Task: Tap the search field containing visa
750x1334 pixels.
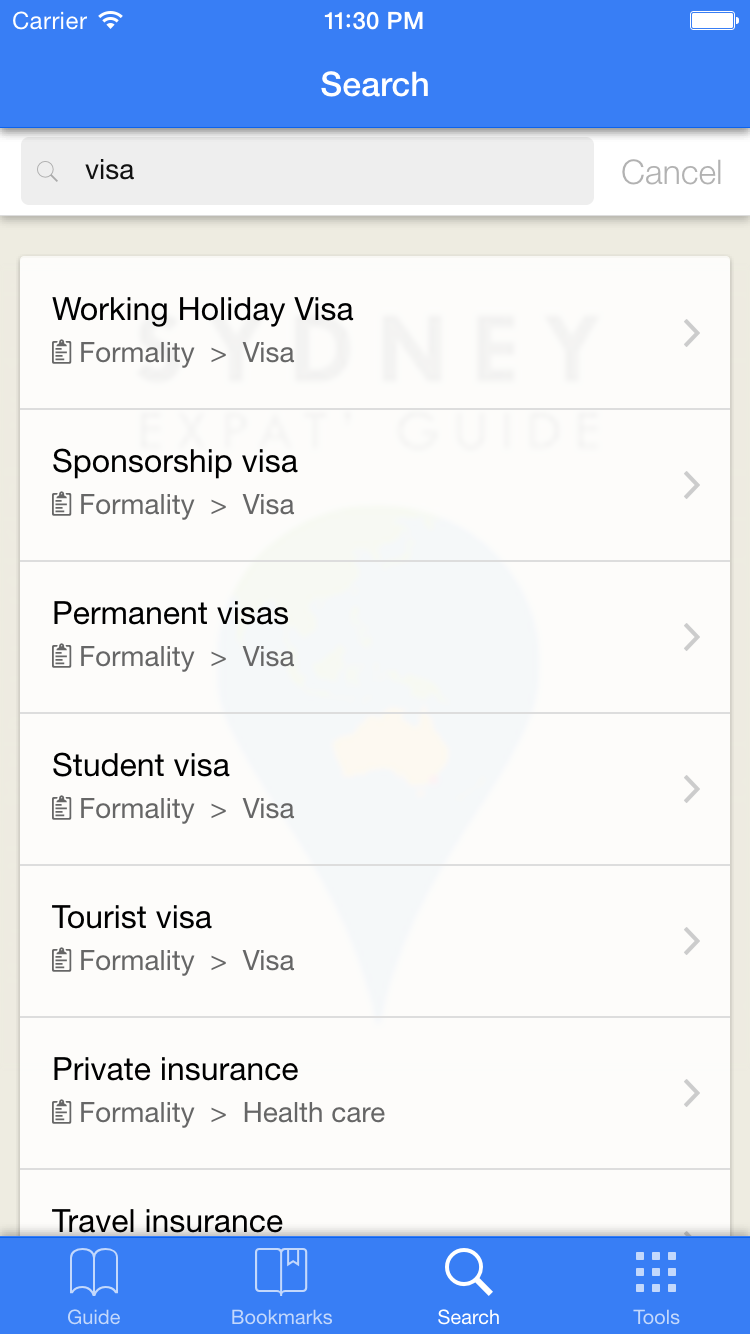Action: pyautogui.click(x=307, y=171)
